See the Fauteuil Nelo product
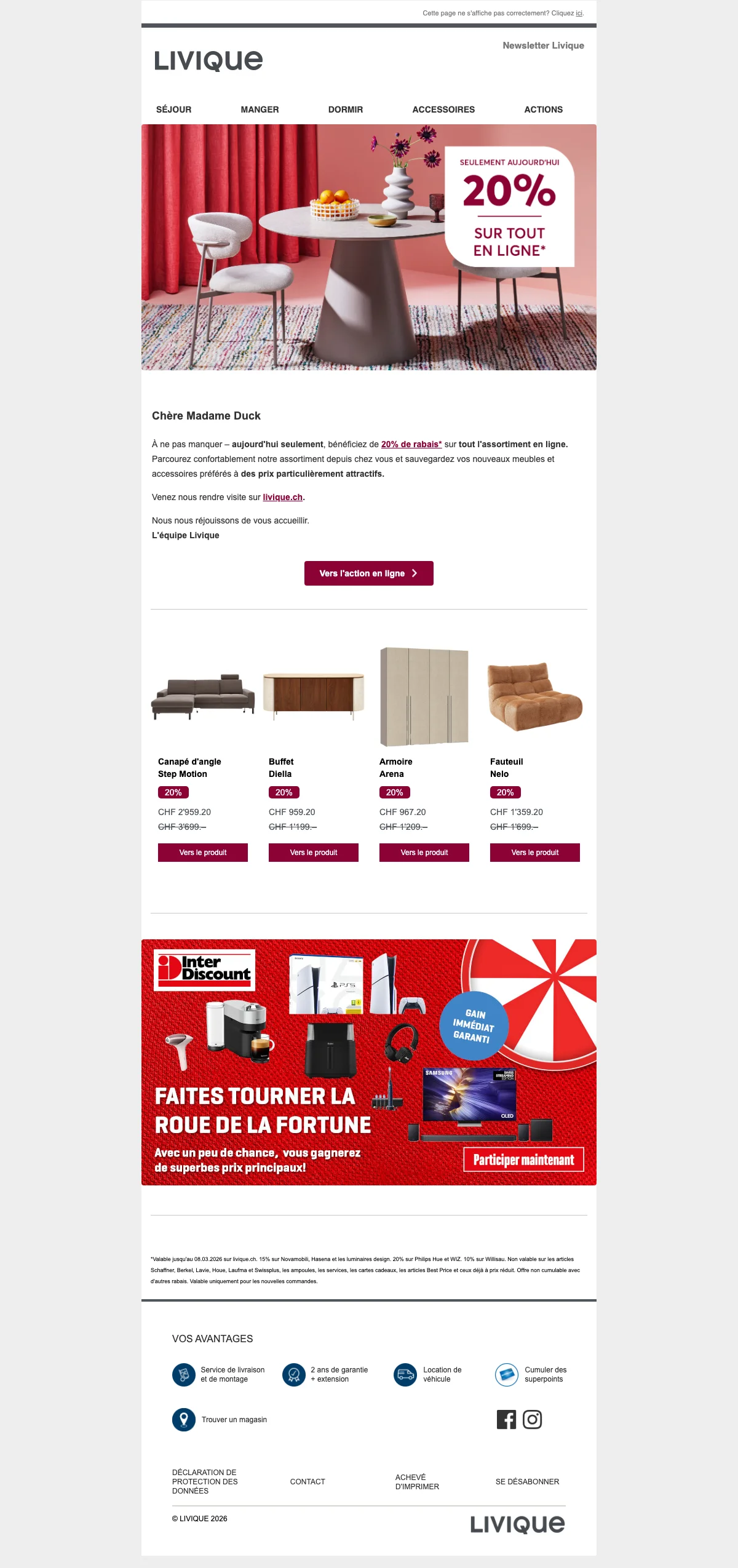Image resolution: width=738 pixels, height=1568 pixels. tap(534, 853)
